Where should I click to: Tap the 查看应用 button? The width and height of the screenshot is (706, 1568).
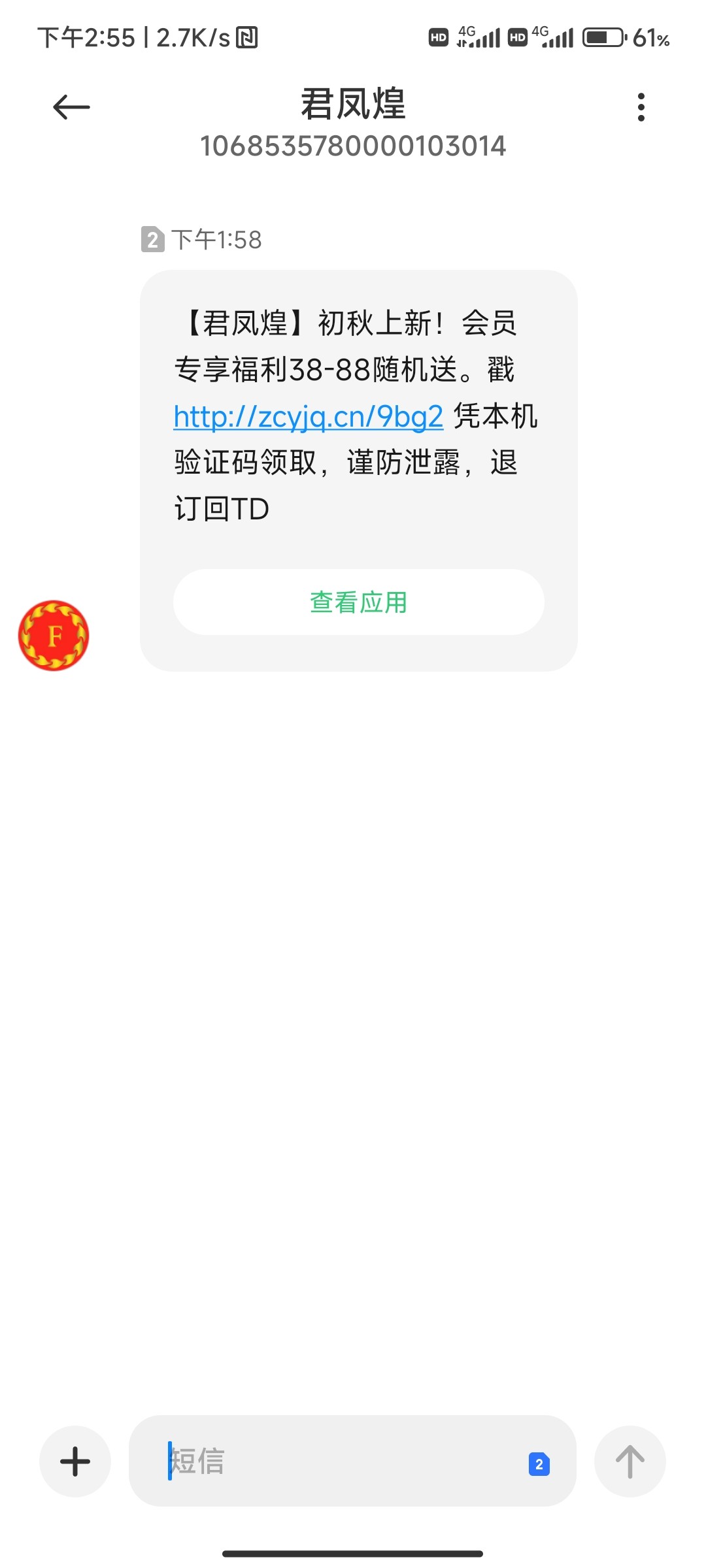[x=358, y=602]
